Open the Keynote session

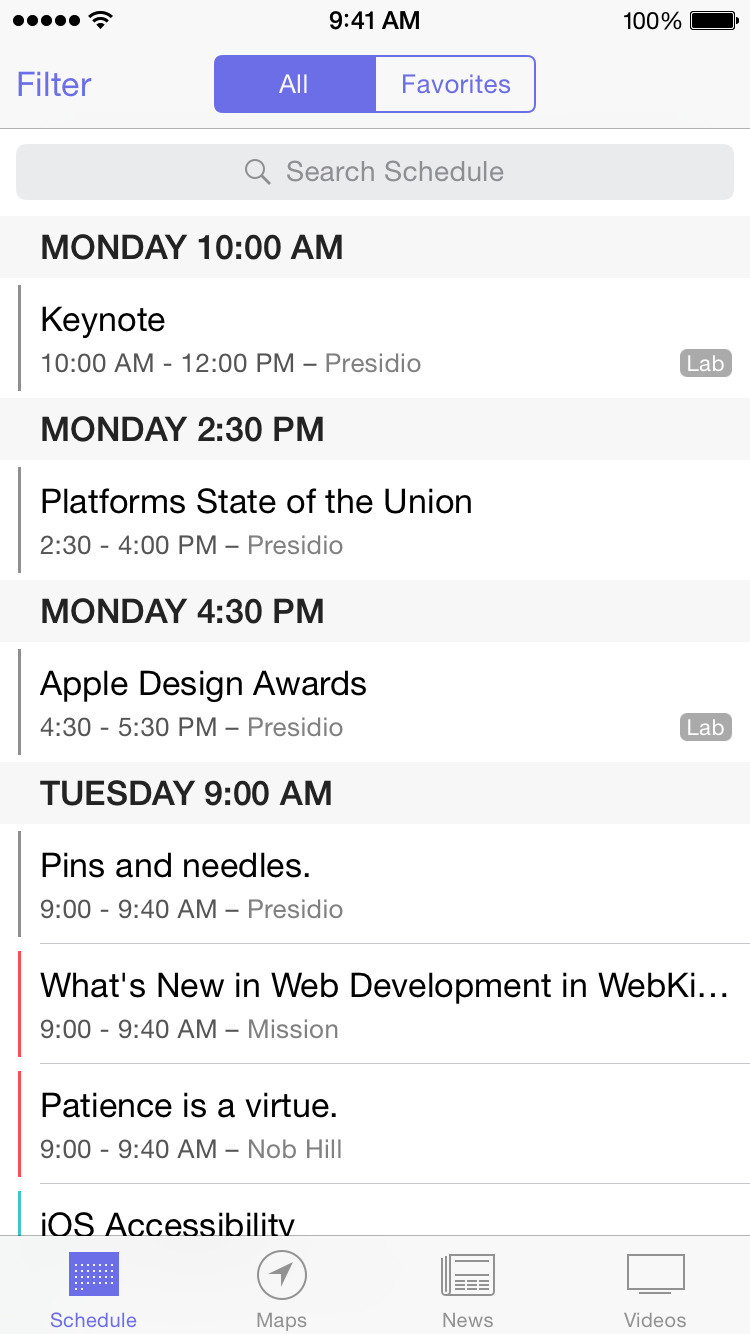pyautogui.click(x=375, y=338)
